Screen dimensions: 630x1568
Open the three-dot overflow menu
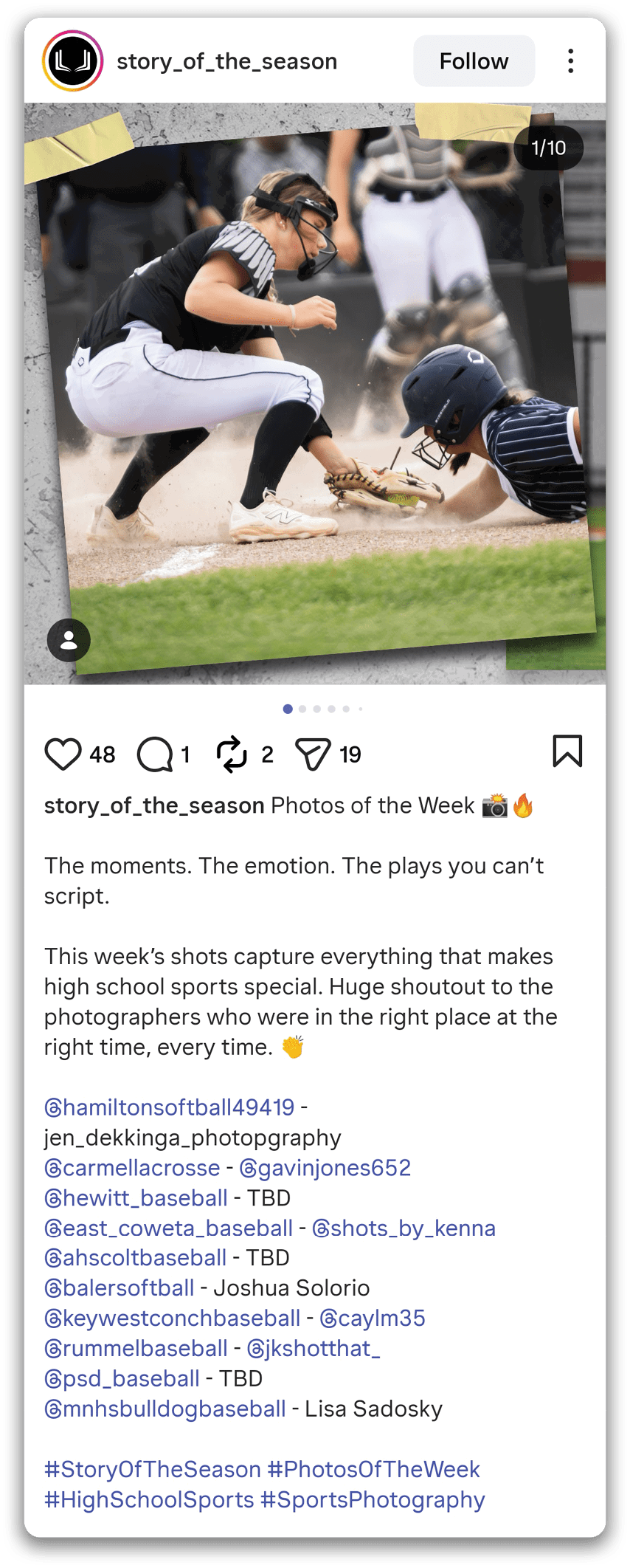[x=570, y=61]
